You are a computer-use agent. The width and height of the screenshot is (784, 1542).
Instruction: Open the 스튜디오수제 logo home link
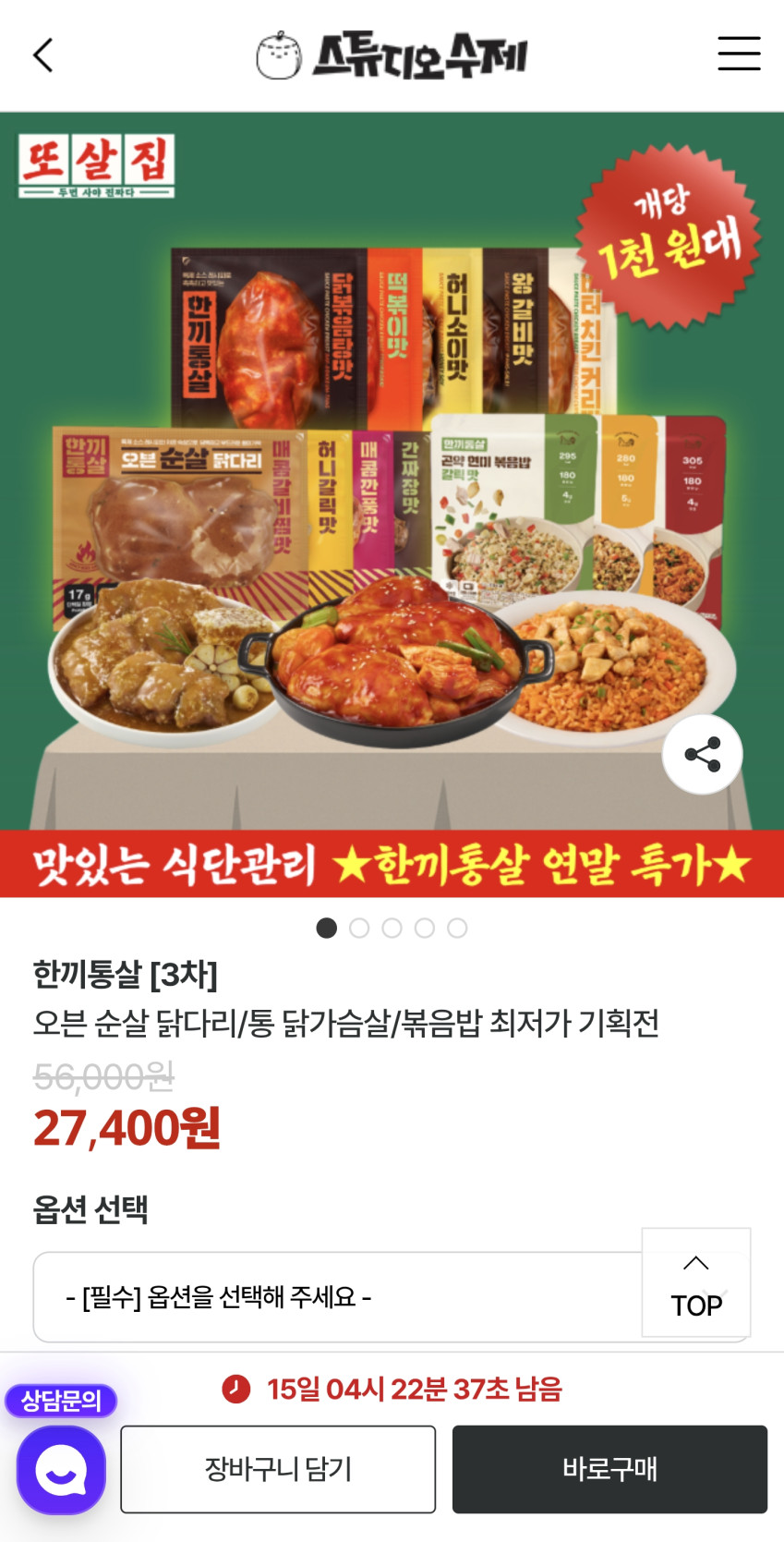pos(392,55)
